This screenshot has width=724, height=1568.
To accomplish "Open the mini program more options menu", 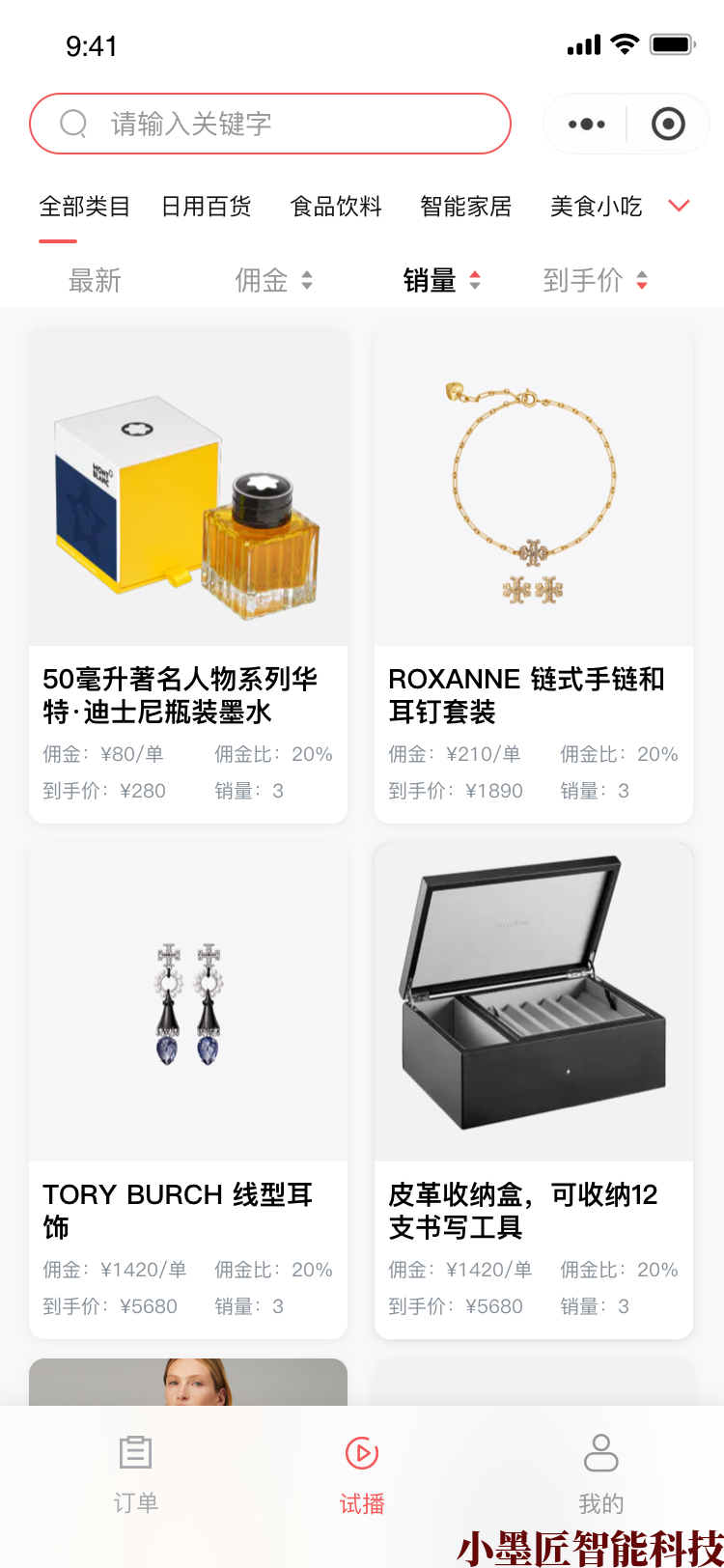I will pos(587,125).
